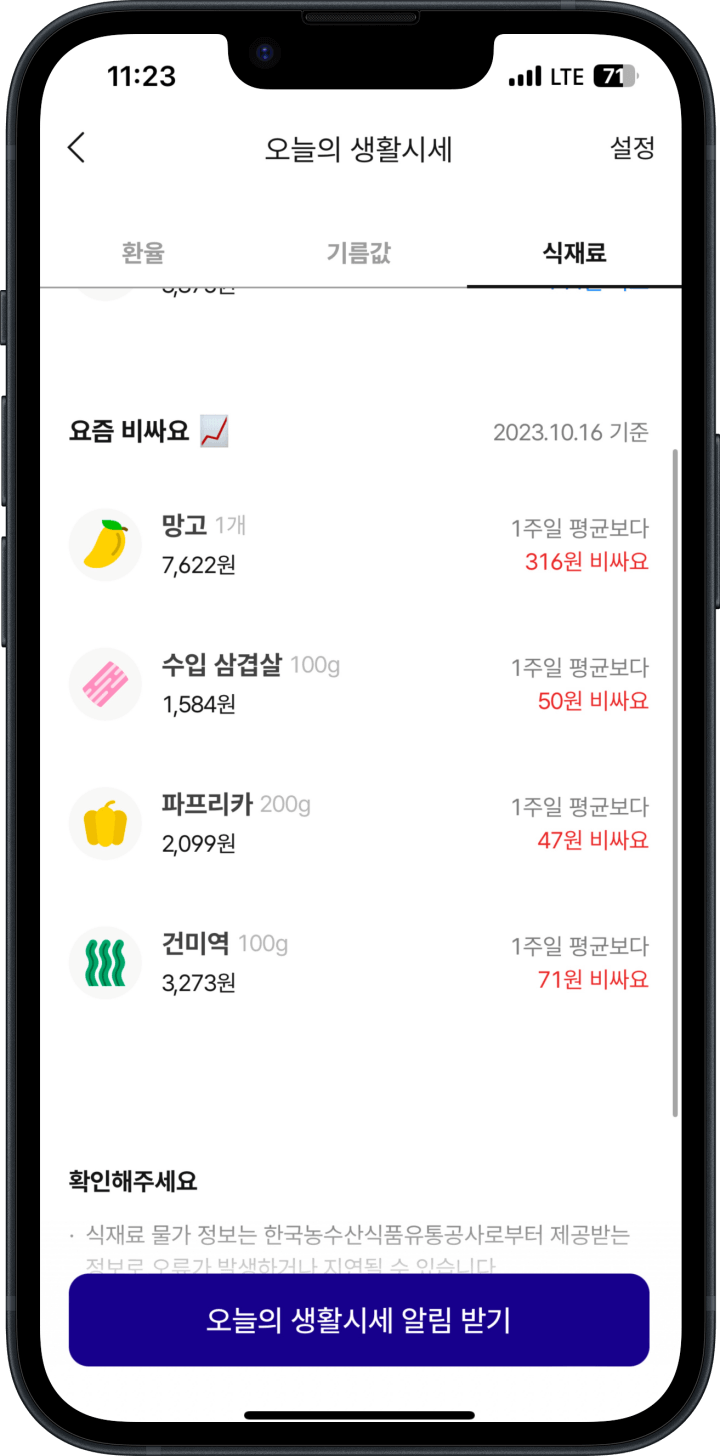Switch to the 환율 tab
Viewport: 720px width, 1456px height.
(143, 253)
